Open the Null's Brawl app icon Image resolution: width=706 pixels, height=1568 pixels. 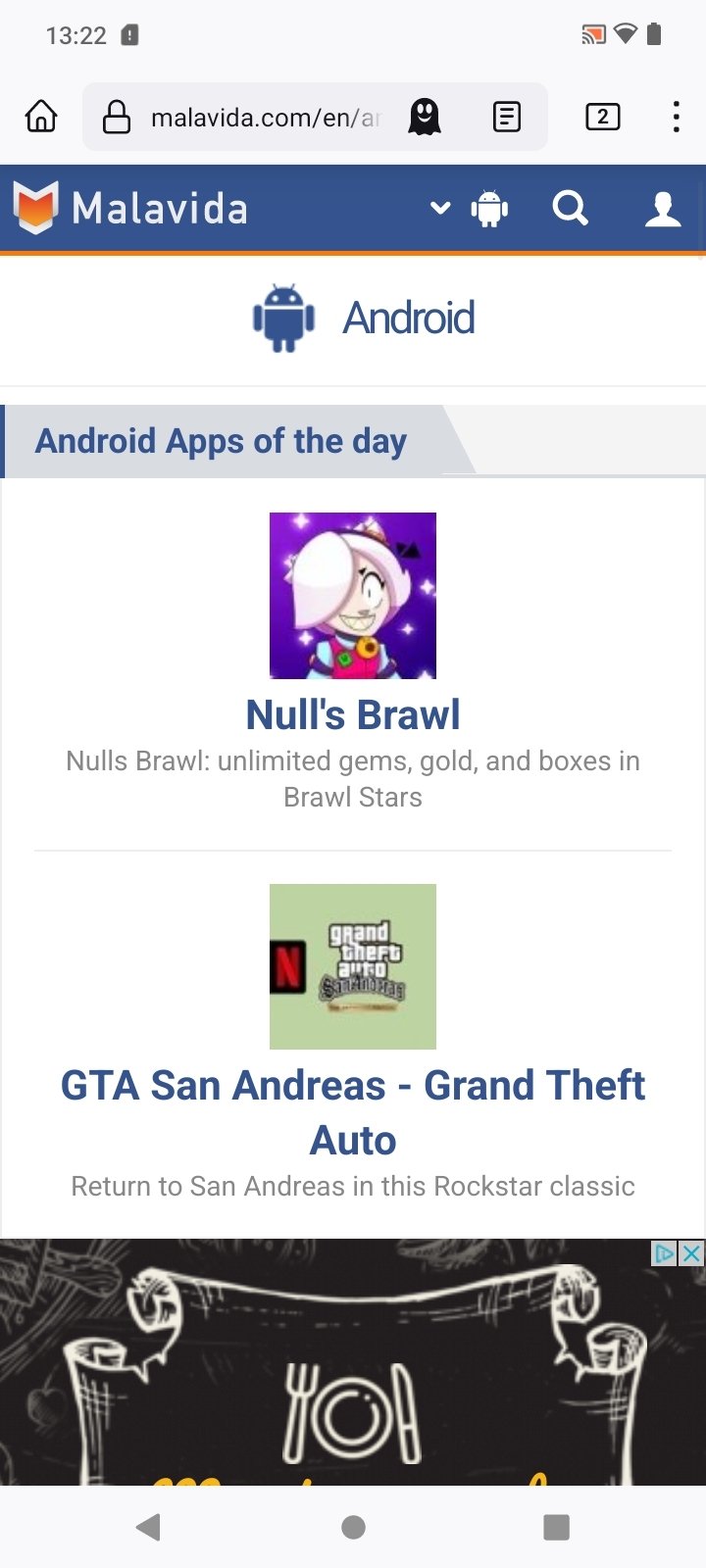(x=353, y=595)
